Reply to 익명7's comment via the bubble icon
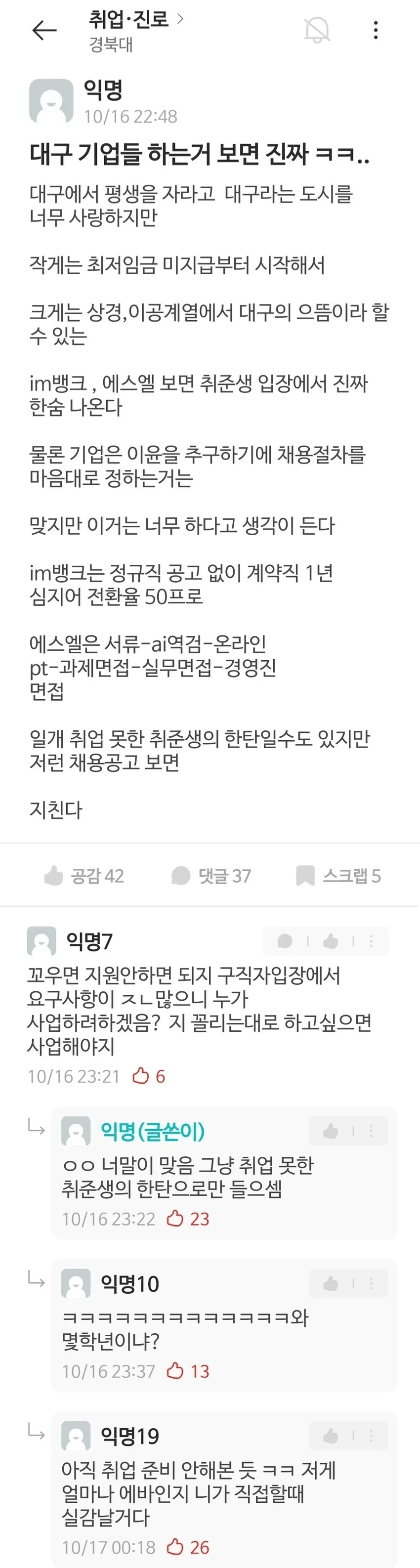 pyautogui.click(x=285, y=942)
